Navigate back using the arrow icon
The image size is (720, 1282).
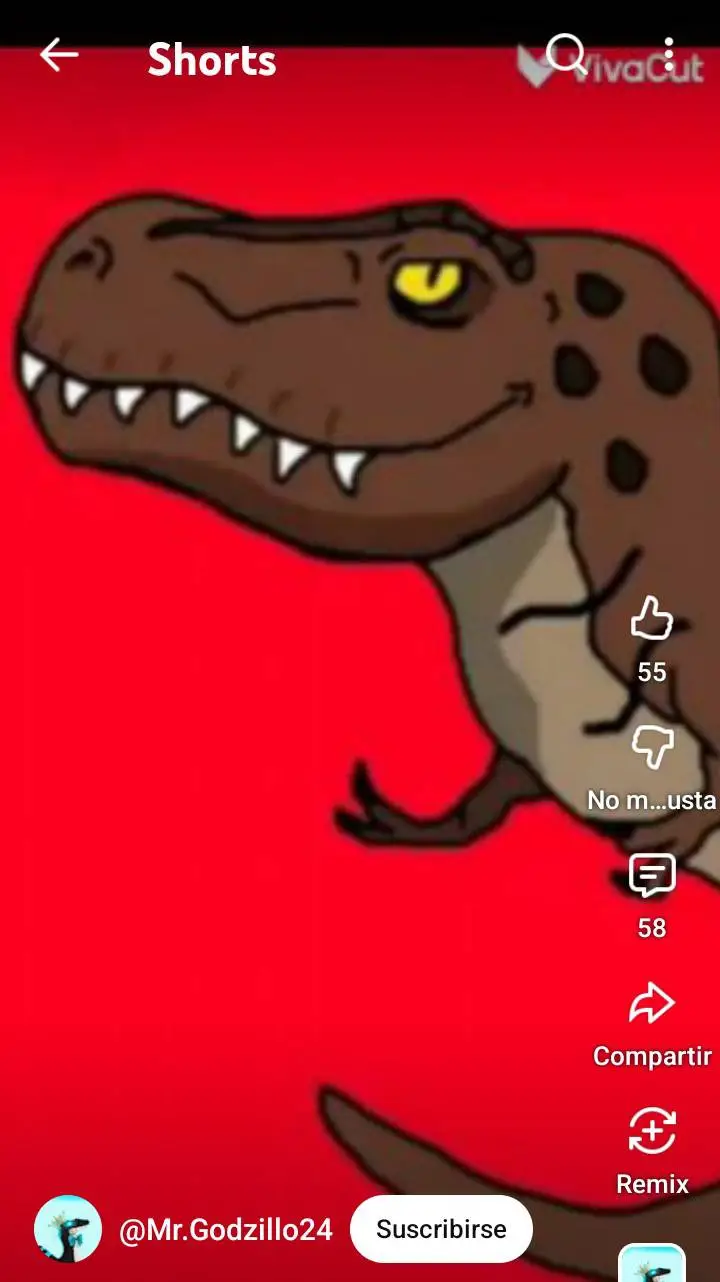pos(57,55)
